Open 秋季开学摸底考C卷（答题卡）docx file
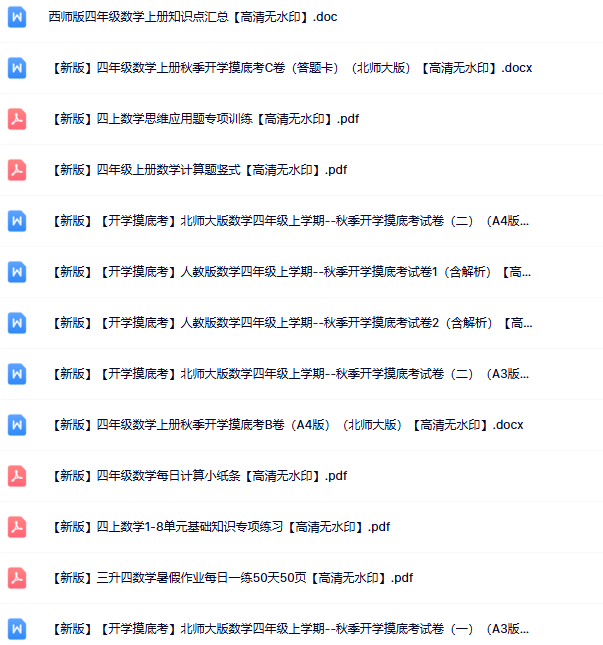Viewport: 603px width, 645px height. click(x=290, y=68)
